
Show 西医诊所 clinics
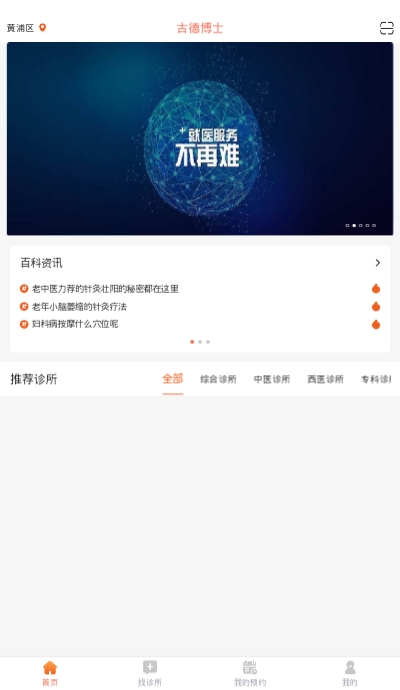325,379
